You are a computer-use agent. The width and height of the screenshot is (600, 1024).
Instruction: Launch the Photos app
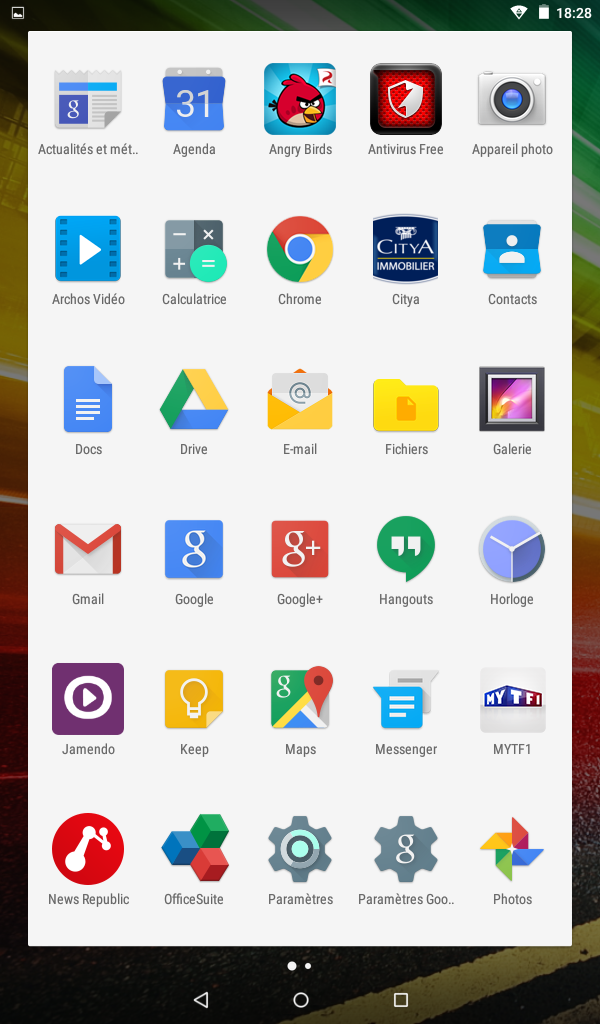(x=512, y=850)
